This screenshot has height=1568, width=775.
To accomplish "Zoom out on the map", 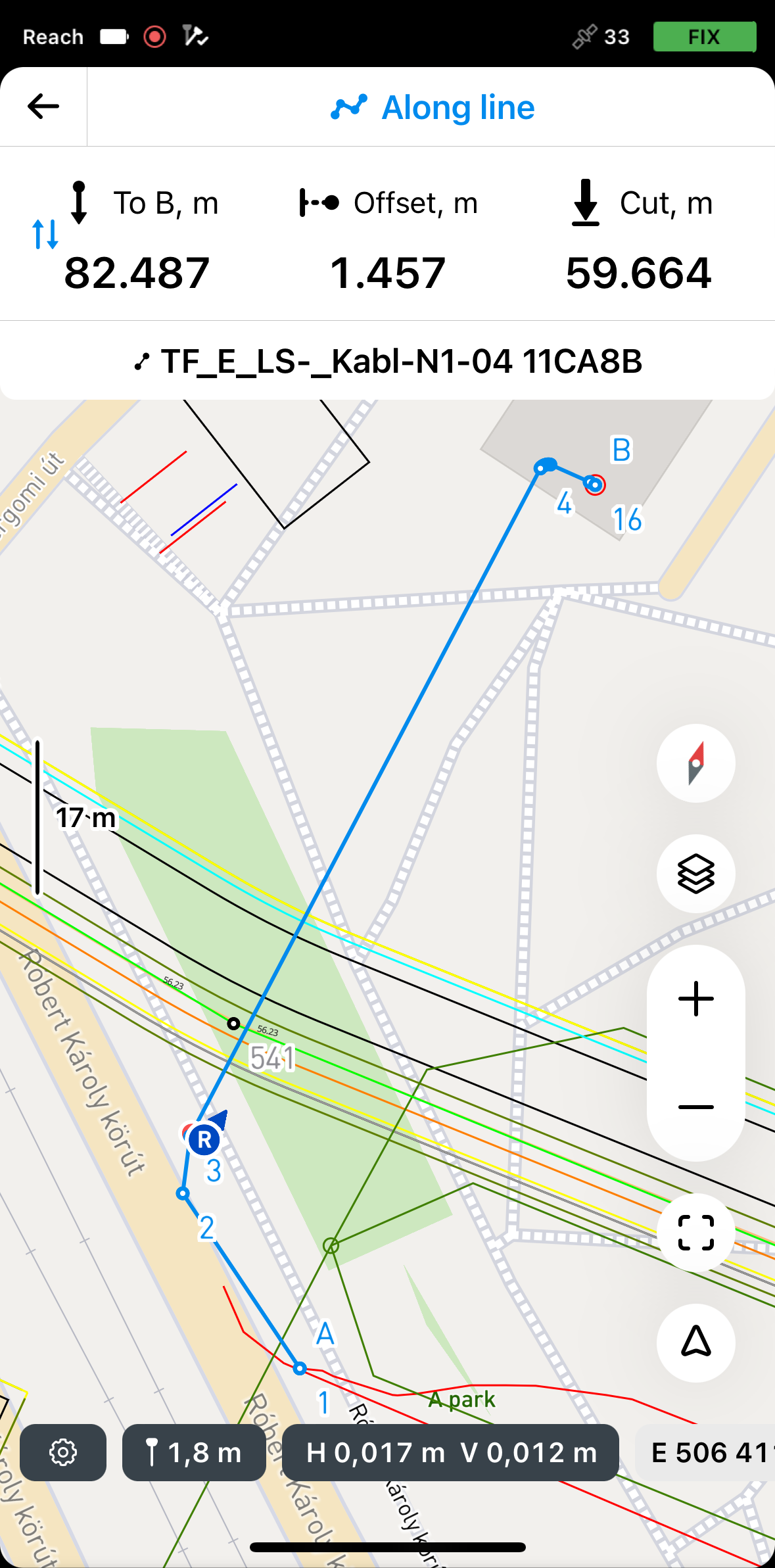I will [x=695, y=1107].
